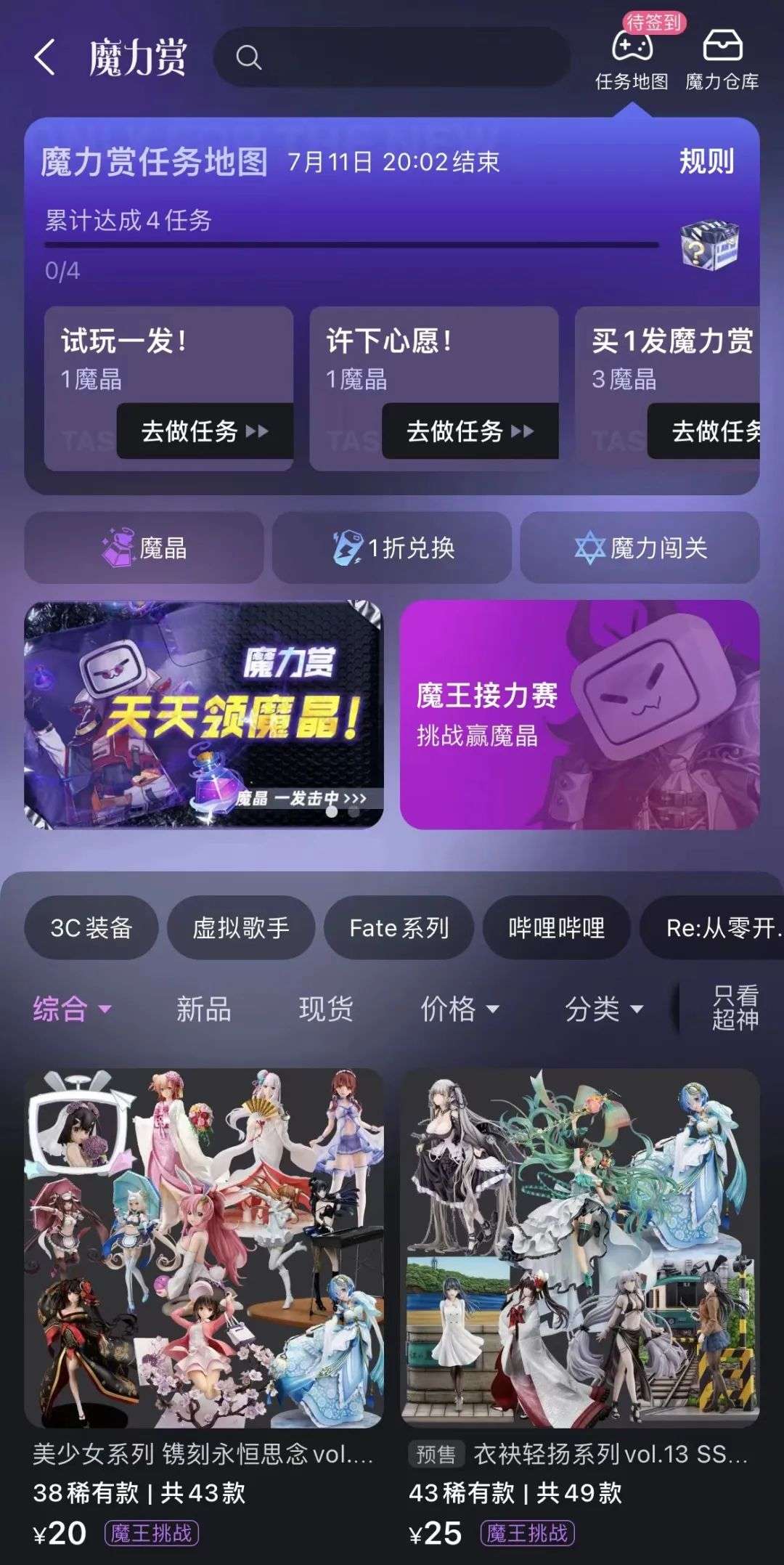Toggle 只看超神 filter
The width and height of the screenshot is (784, 1565).
pos(734,1007)
